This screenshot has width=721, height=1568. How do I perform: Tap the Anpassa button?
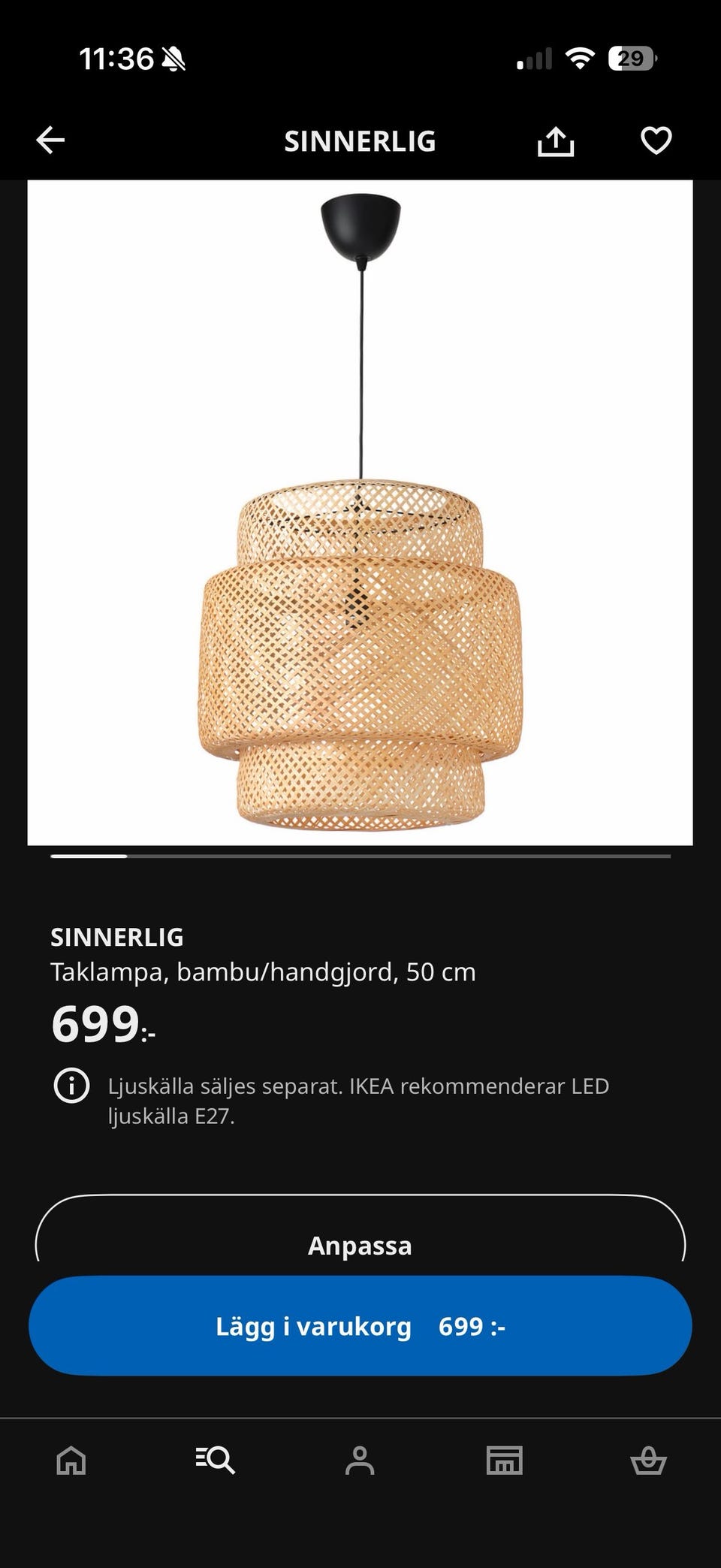click(360, 1245)
